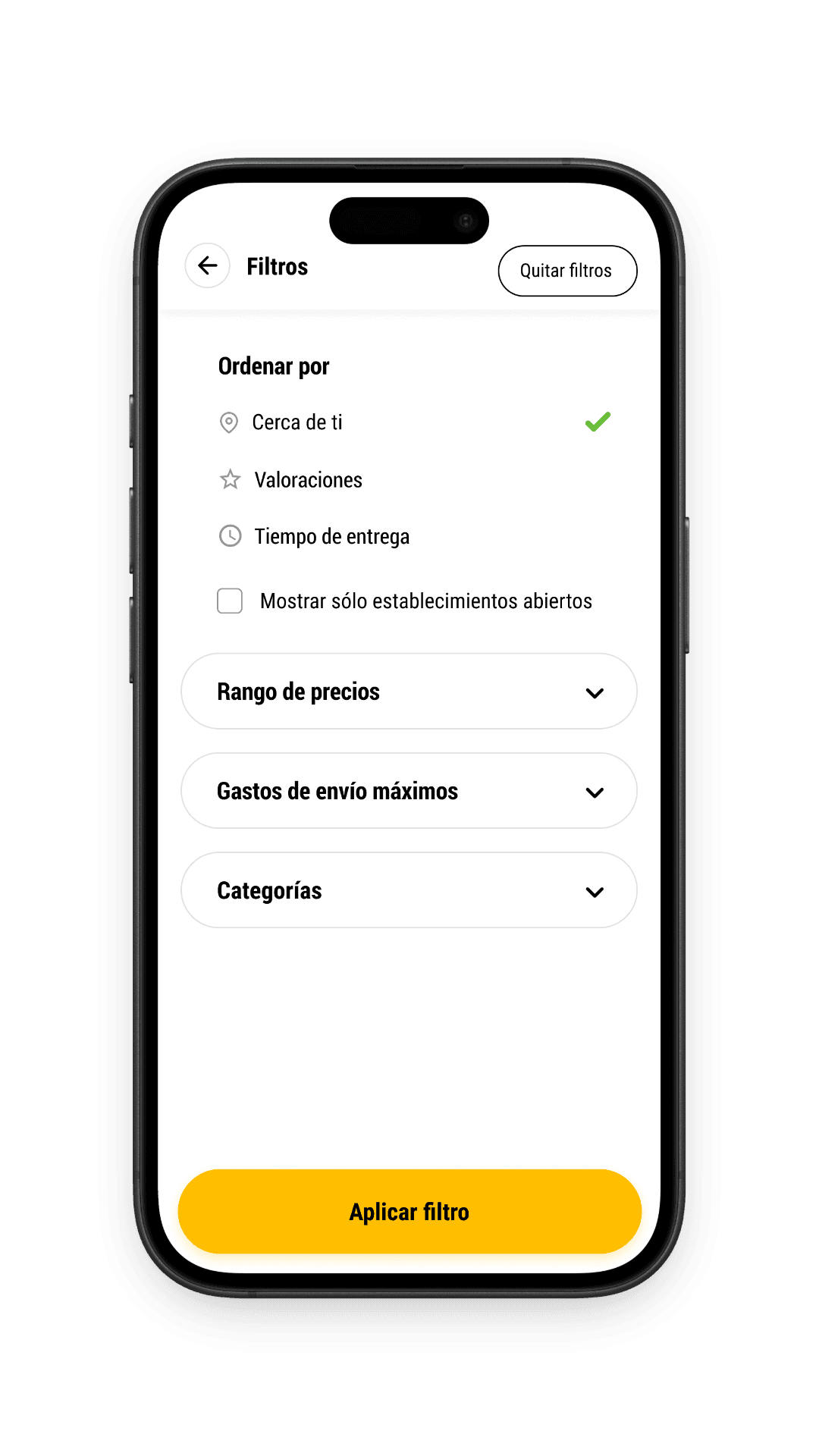Go back from the Filtros screen
This screenshot has height=1456, width=819.
click(x=207, y=265)
